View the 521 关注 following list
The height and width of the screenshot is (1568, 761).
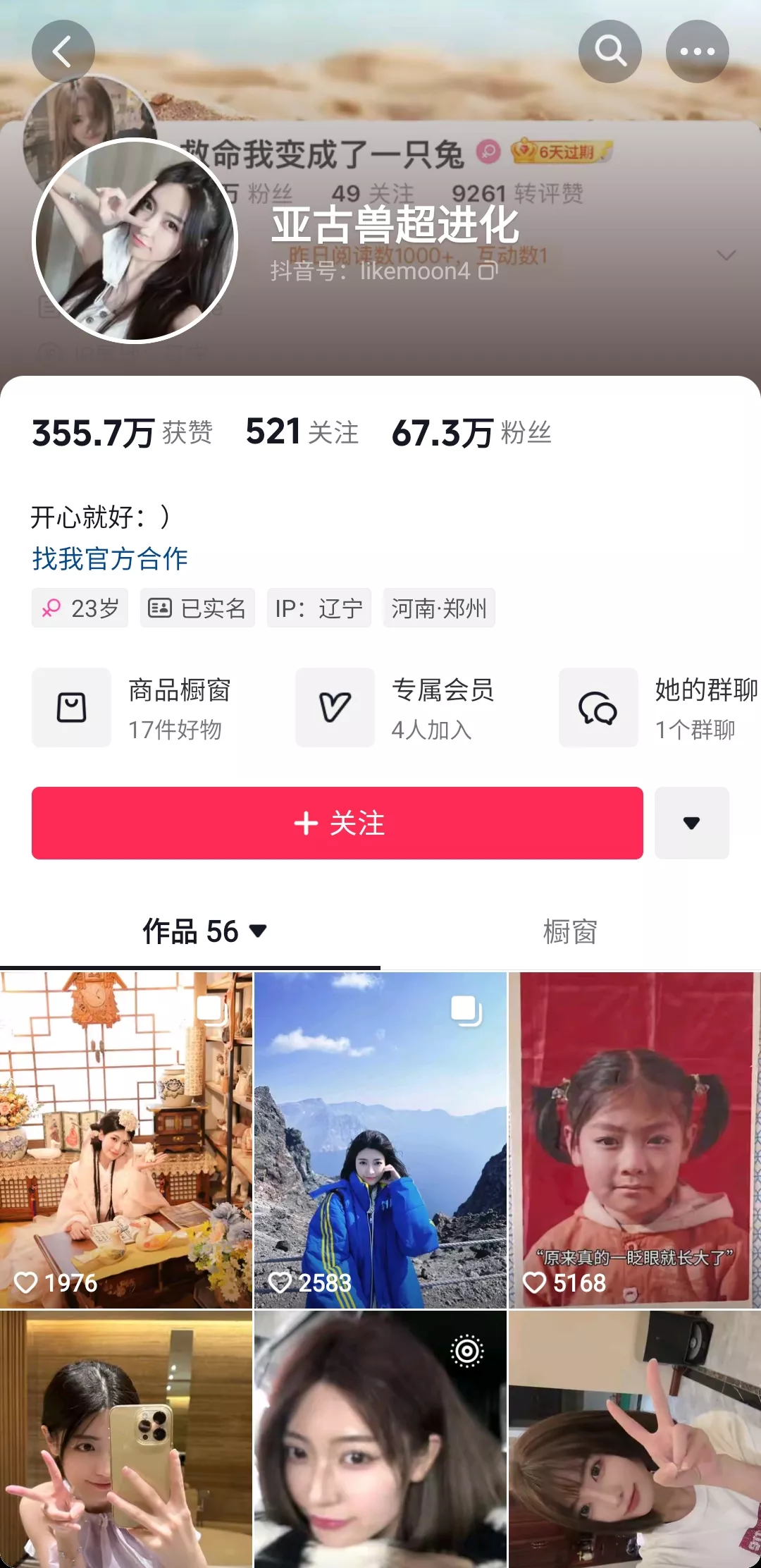[x=302, y=432]
